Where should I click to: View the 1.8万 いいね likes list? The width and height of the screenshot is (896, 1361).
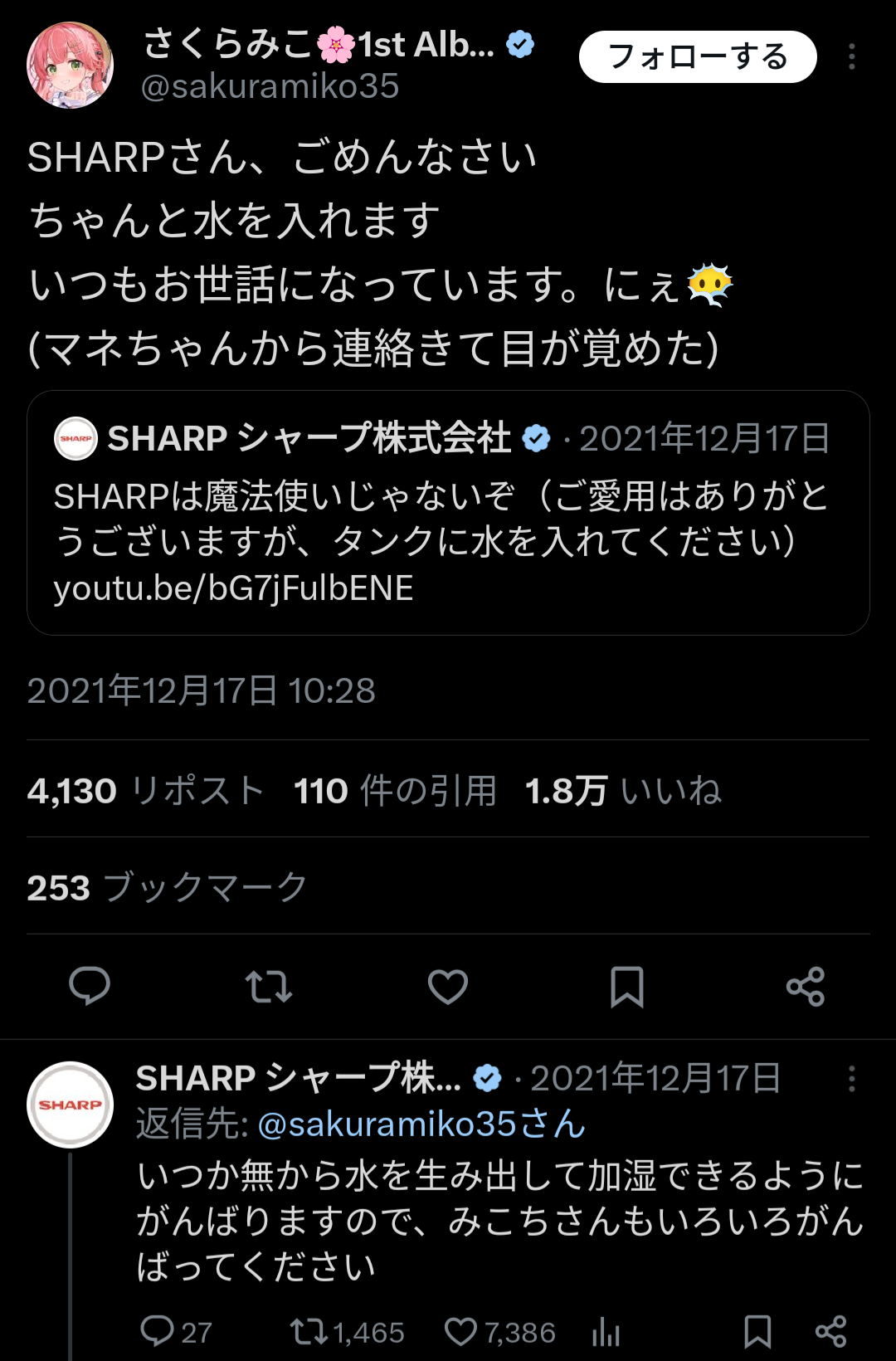pyautogui.click(x=623, y=790)
